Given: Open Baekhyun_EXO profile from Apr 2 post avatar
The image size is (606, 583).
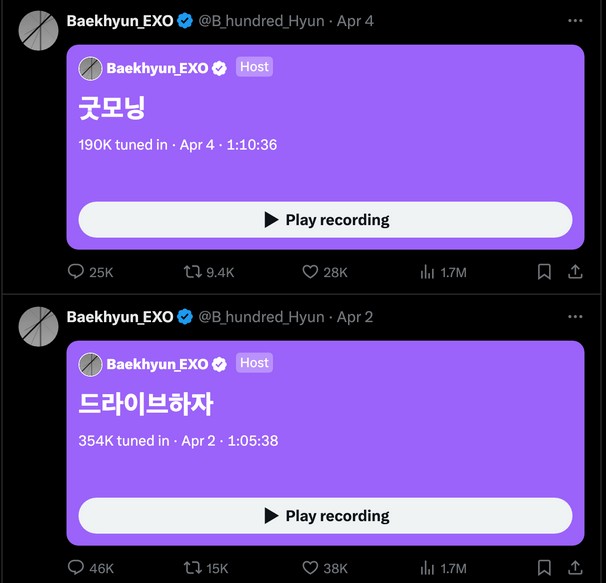Looking at the screenshot, I should (39, 326).
